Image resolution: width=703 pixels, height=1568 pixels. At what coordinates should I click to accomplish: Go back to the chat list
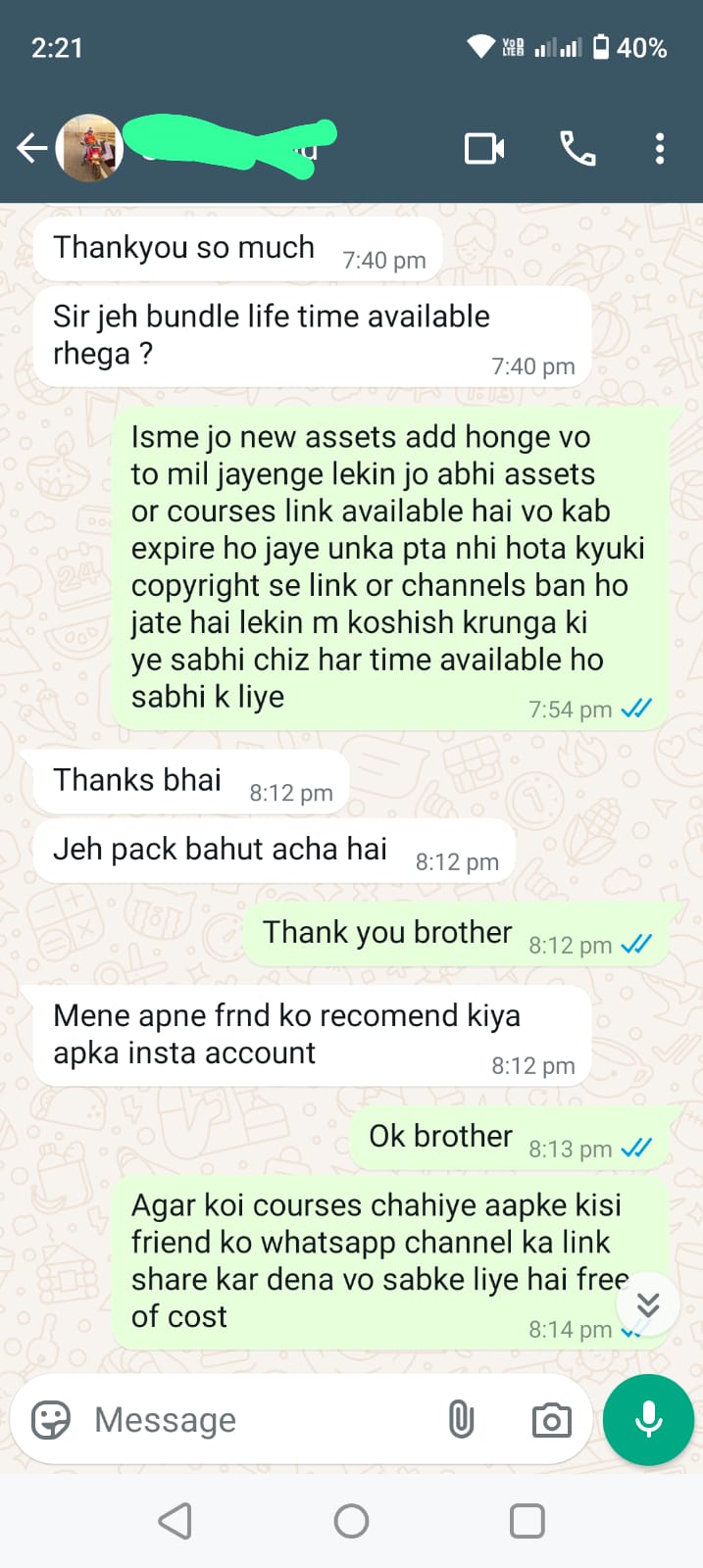[x=31, y=149]
